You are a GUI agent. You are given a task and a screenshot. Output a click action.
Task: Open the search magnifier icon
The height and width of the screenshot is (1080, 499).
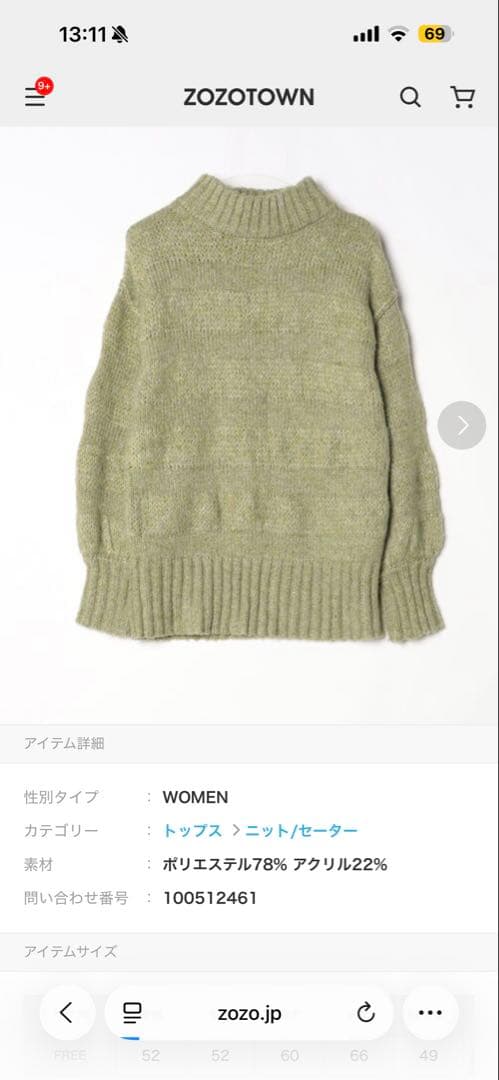coord(410,97)
